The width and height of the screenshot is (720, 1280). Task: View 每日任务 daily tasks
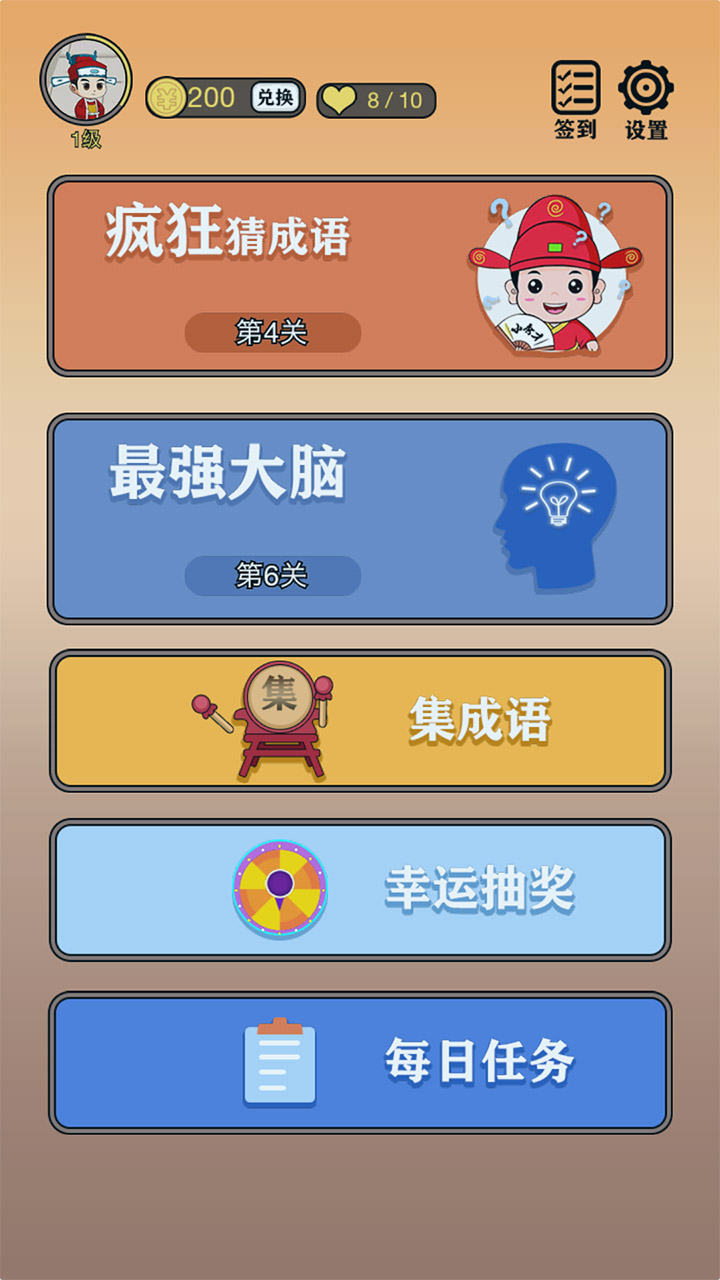(360, 1062)
